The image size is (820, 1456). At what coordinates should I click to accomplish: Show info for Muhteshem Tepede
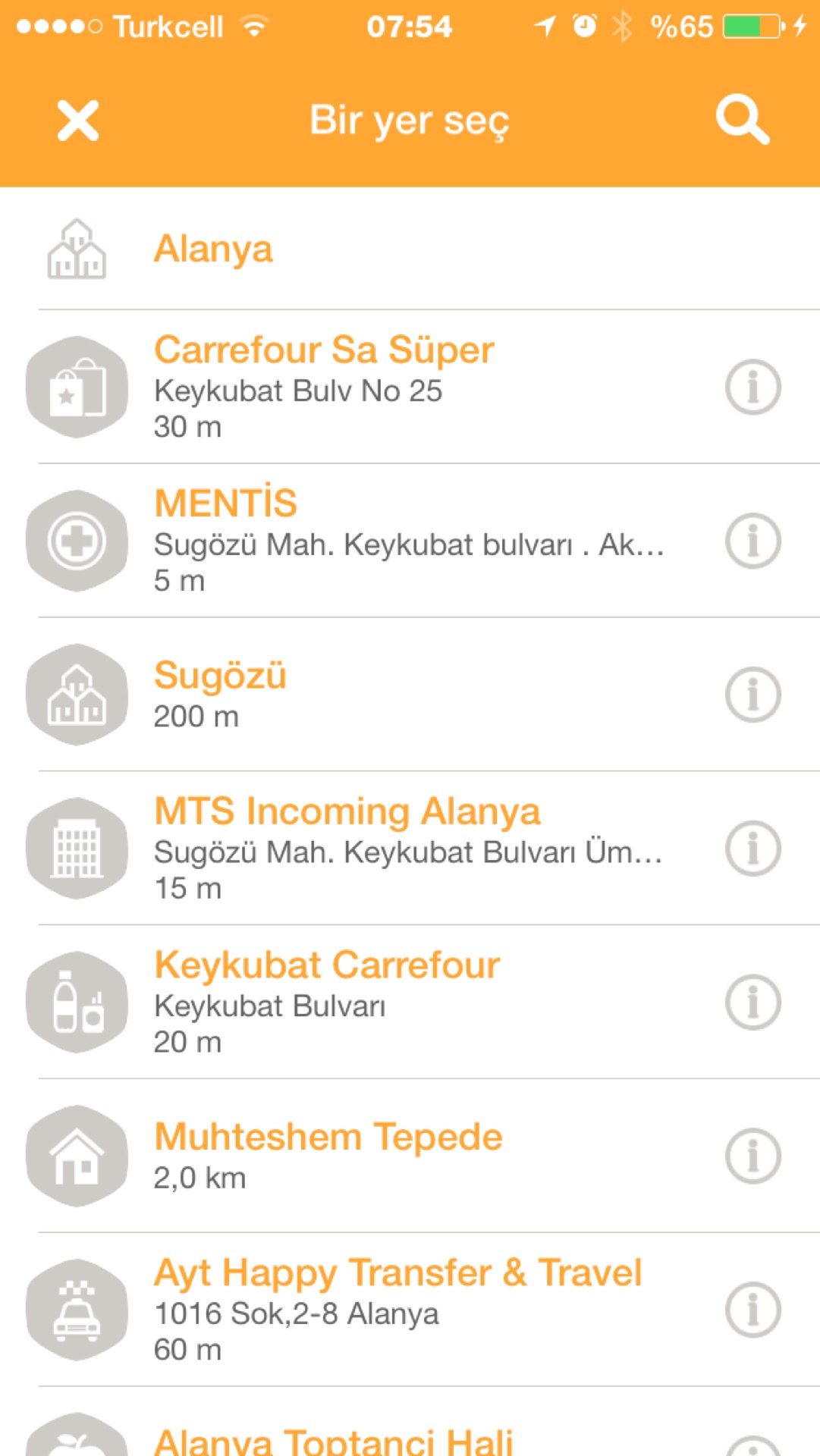pos(752,1156)
